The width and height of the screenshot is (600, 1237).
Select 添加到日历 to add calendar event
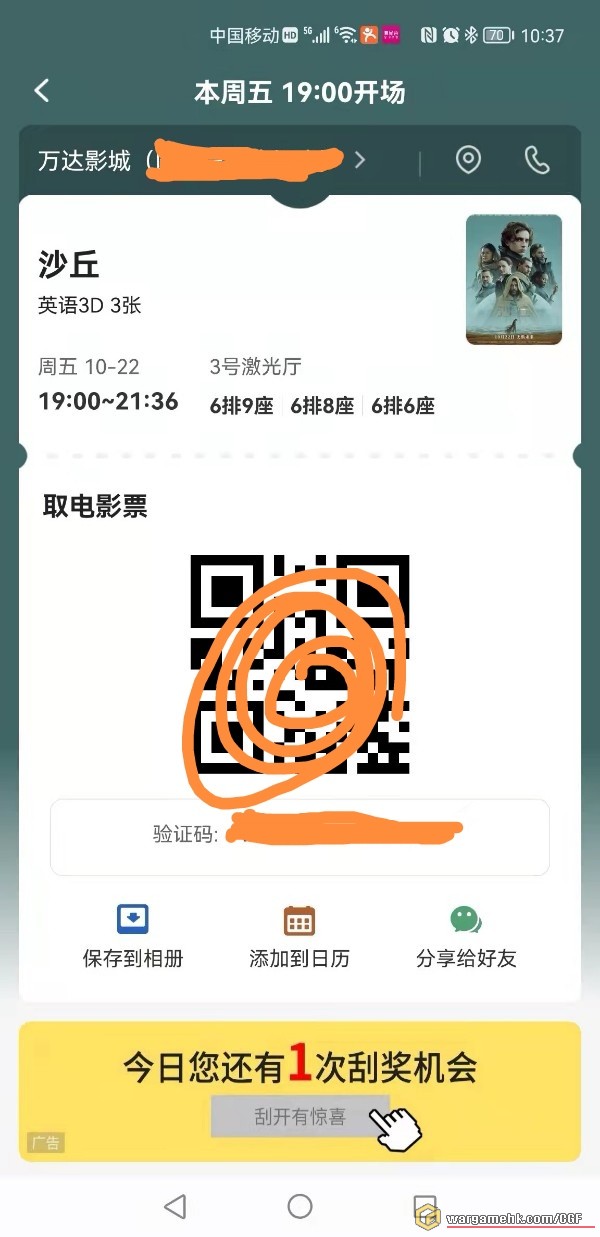[299, 935]
